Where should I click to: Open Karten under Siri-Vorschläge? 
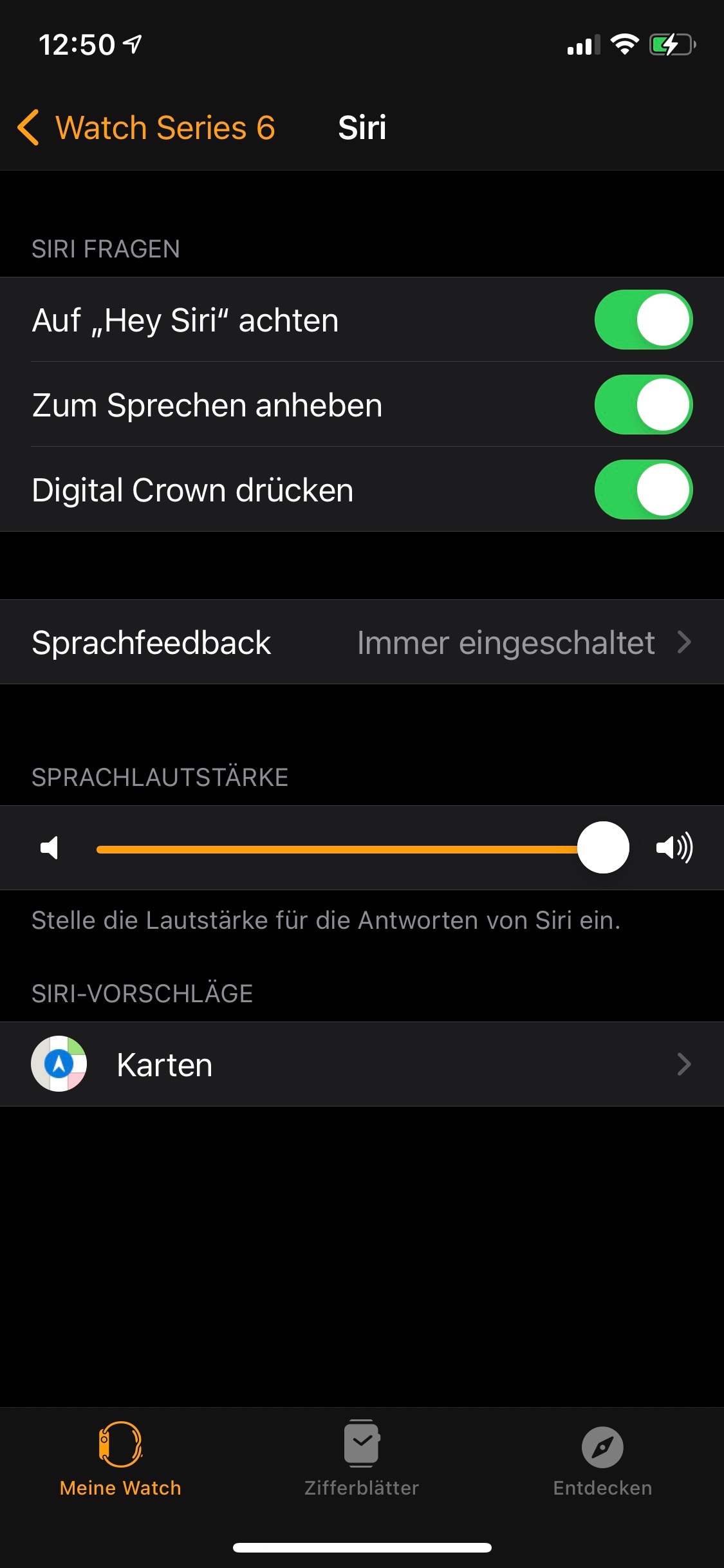coord(362,1064)
